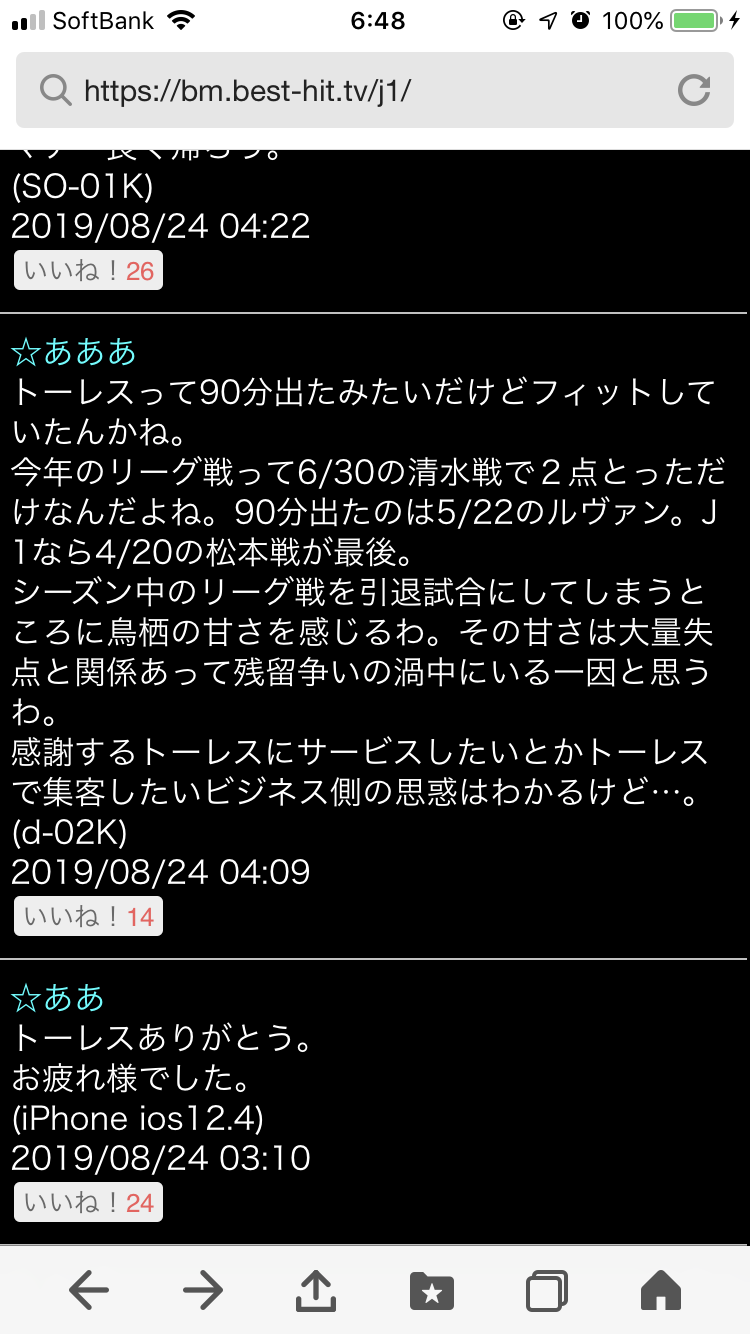Open the bookmarks folder
This screenshot has height=1334, width=750.
pos(432,1291)
